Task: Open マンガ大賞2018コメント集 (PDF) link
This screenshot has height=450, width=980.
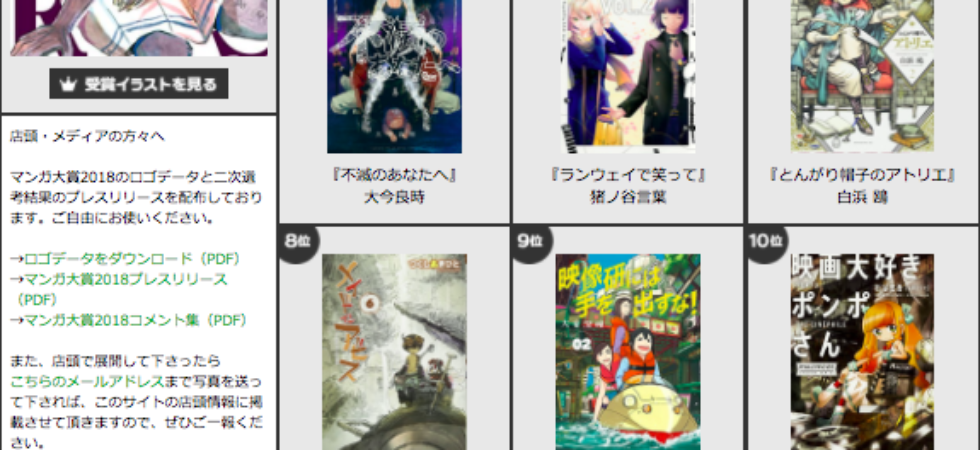Action: pos(133,320)
